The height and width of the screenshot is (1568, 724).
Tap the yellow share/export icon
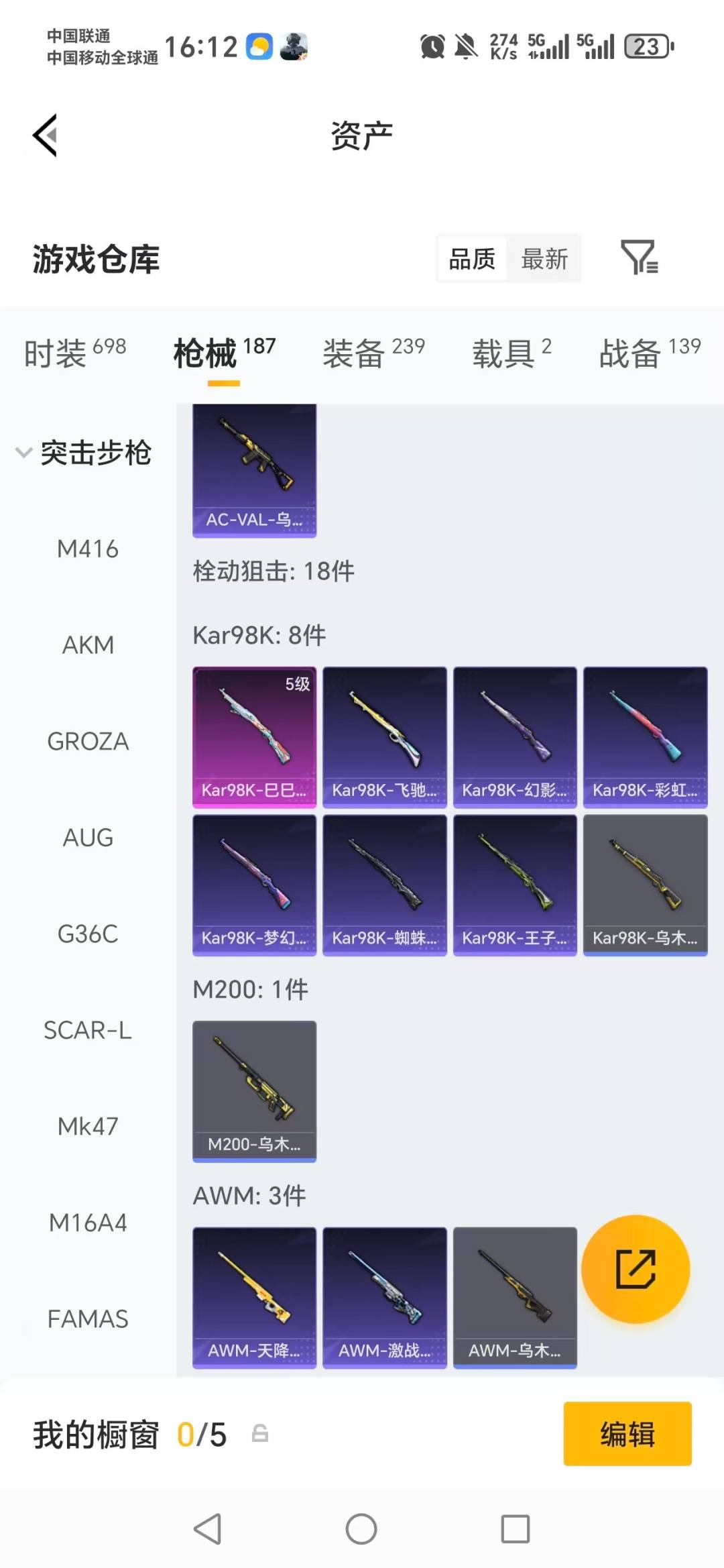pos(634,1270)
